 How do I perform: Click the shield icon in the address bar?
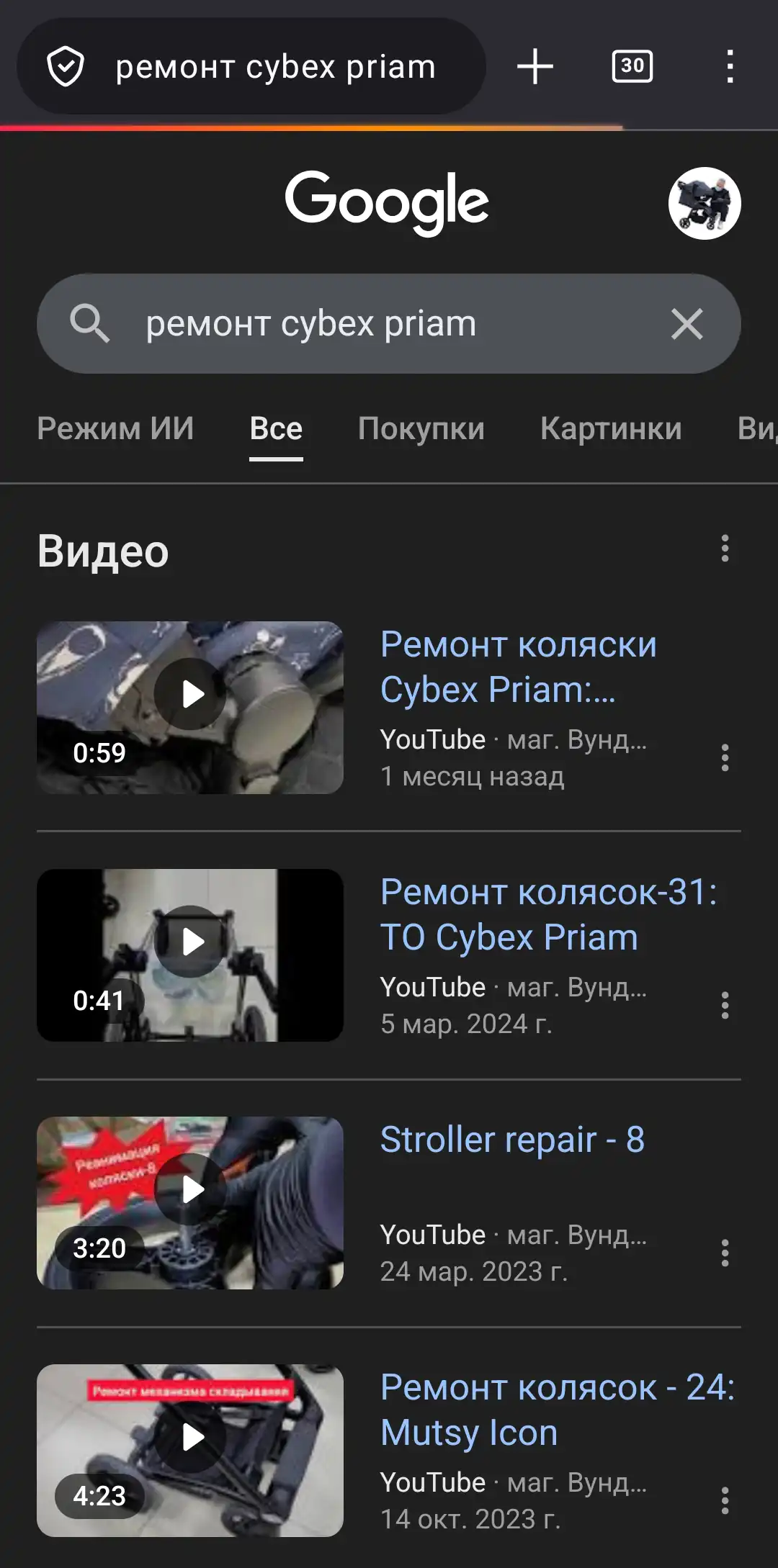(x=66, y=66)
